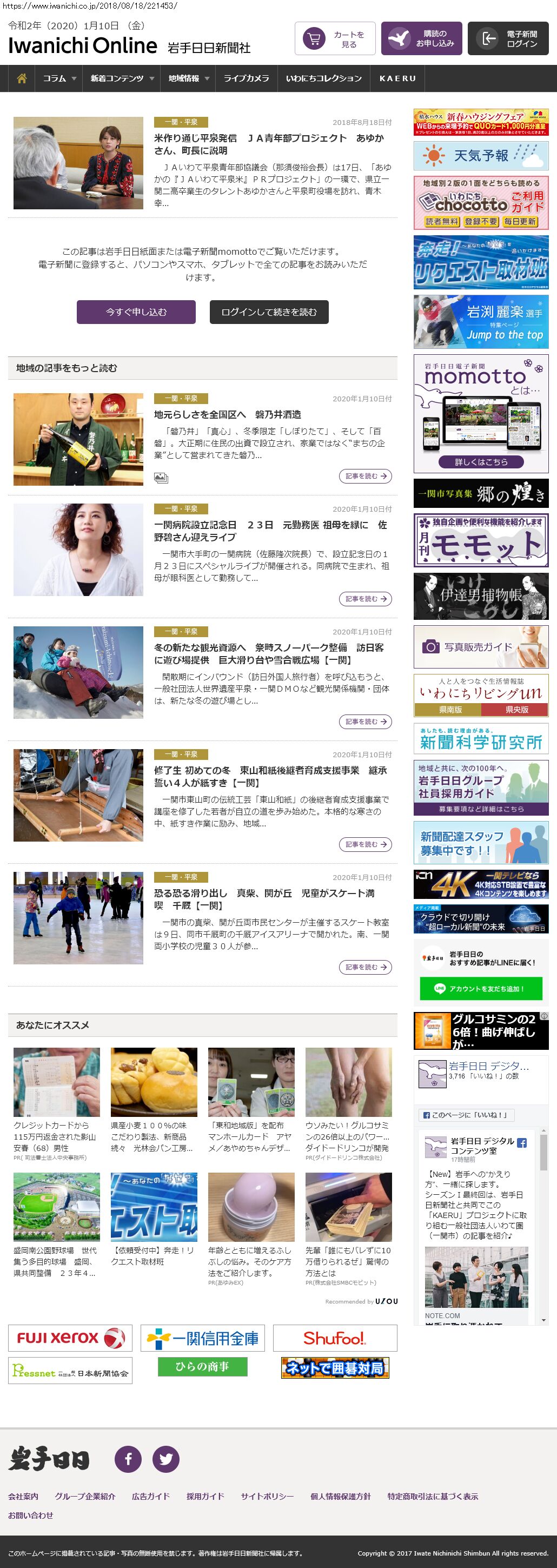This screenshot has height=1568, width=557.
Task: Log in via 電子新聞ログイン
Action: coord(508,39)
